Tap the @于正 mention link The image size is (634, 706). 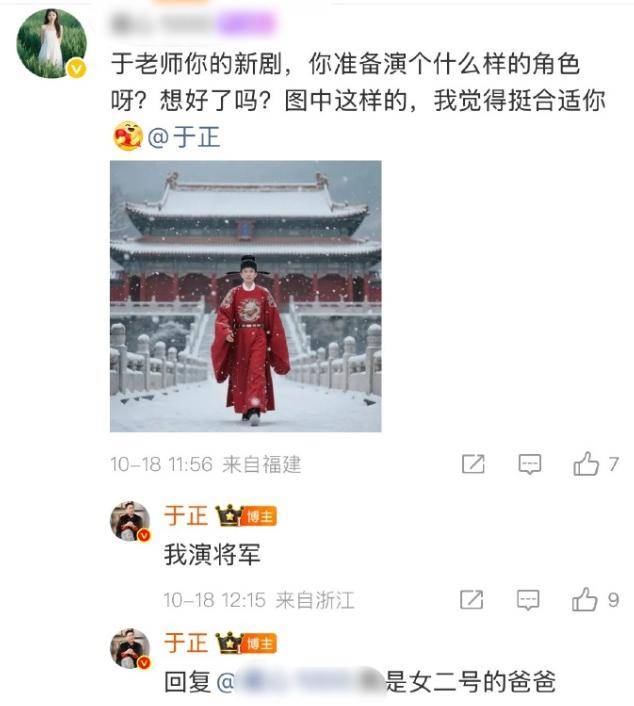184,136
